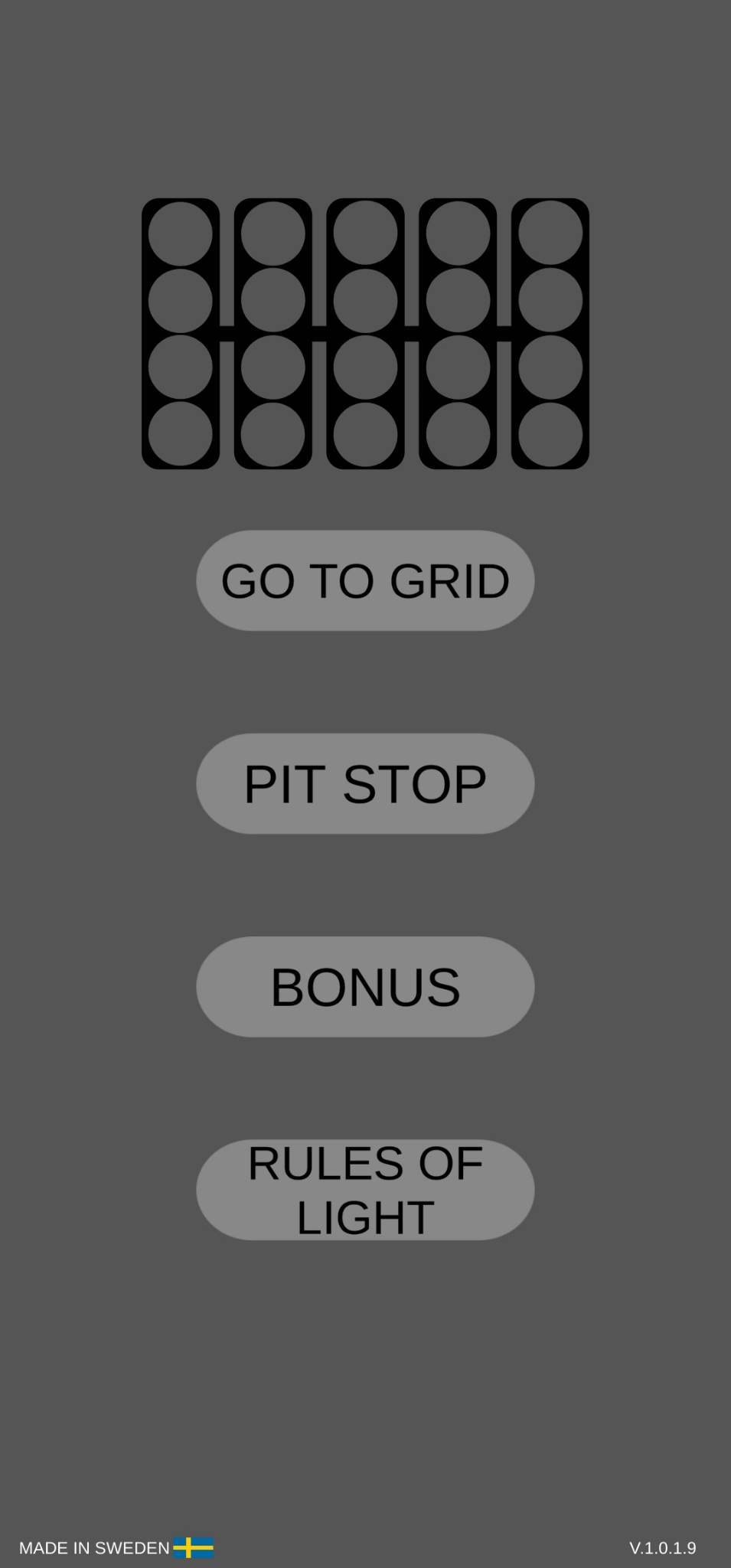731x1568 pixels.
Task: Tap the version number V.1.0.1.9
Action: tap(663, 1547)
